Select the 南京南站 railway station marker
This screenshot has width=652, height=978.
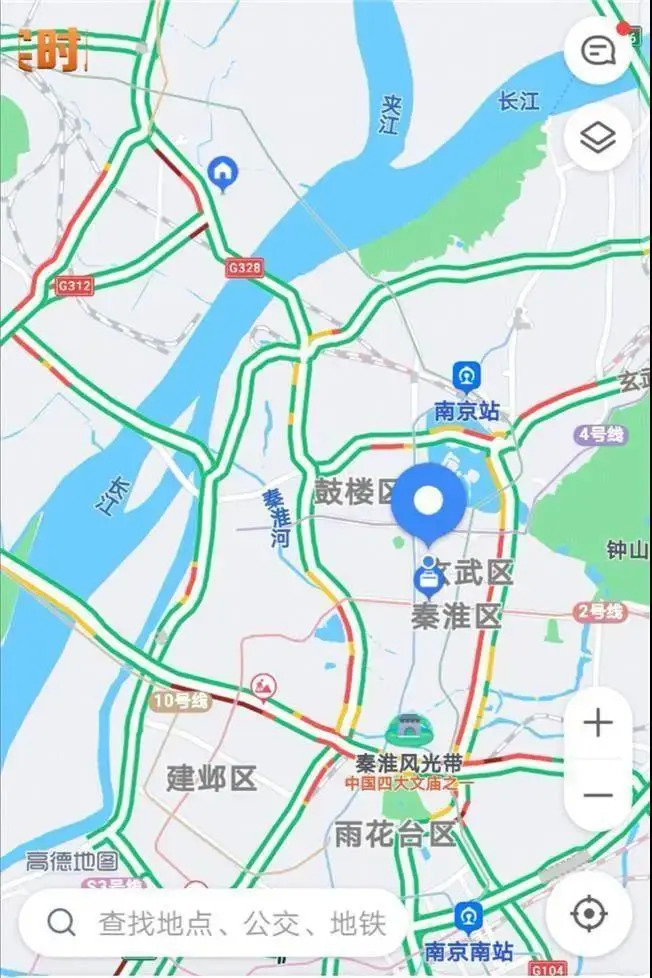(x=467, y=916)
